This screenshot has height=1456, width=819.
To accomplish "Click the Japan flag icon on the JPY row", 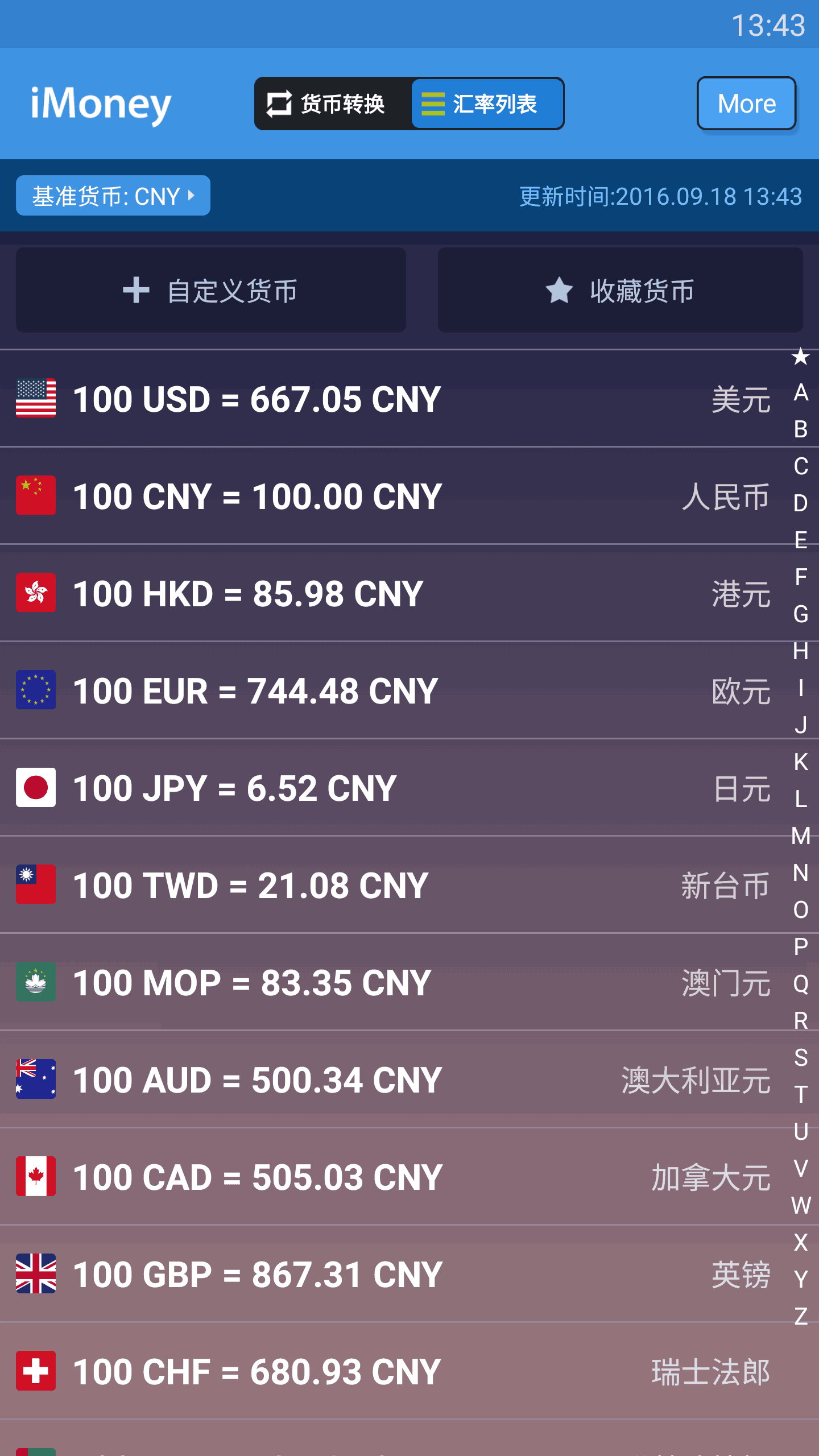I will [35, 787].
